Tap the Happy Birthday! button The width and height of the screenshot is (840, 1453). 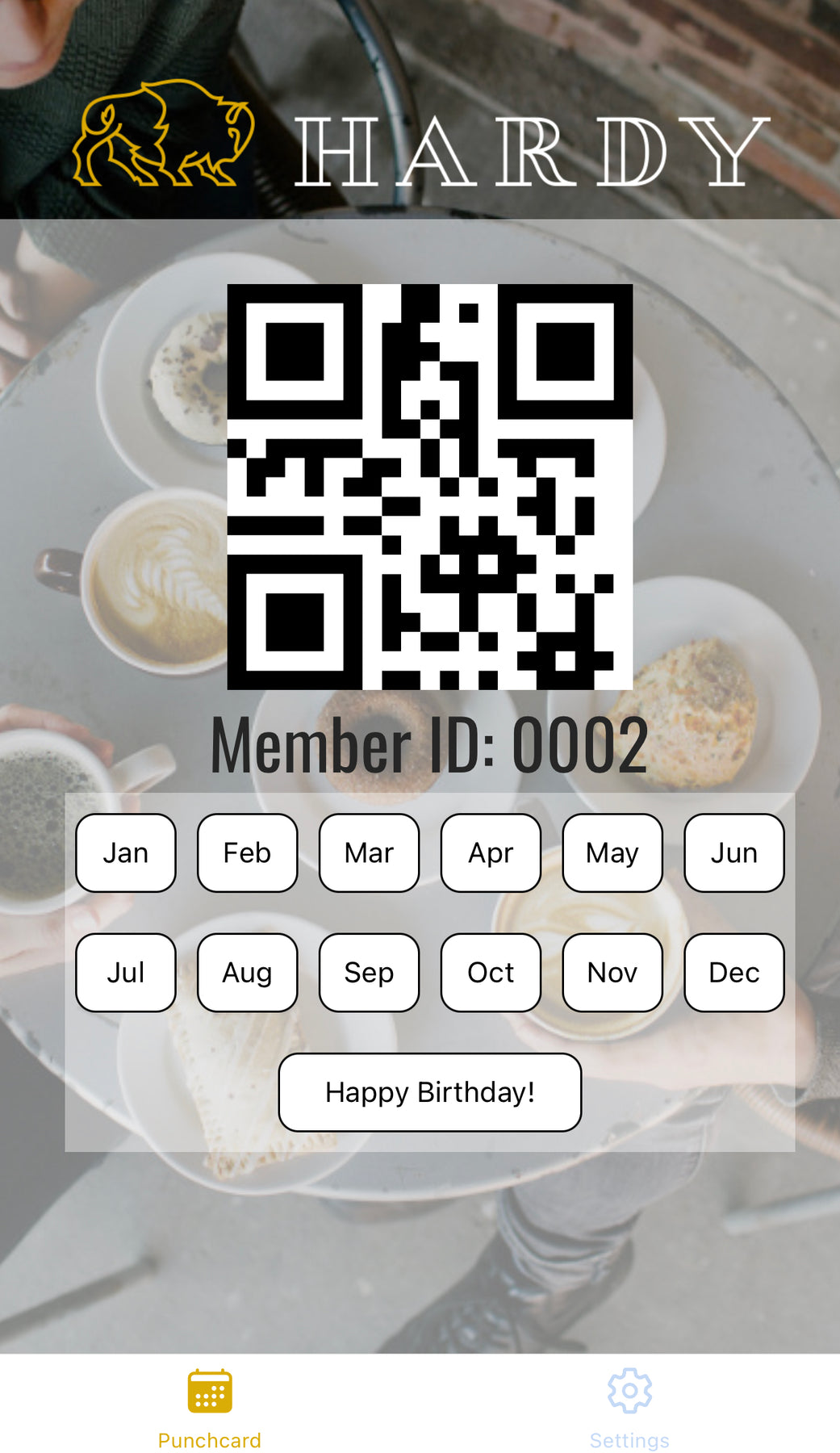430,1092
